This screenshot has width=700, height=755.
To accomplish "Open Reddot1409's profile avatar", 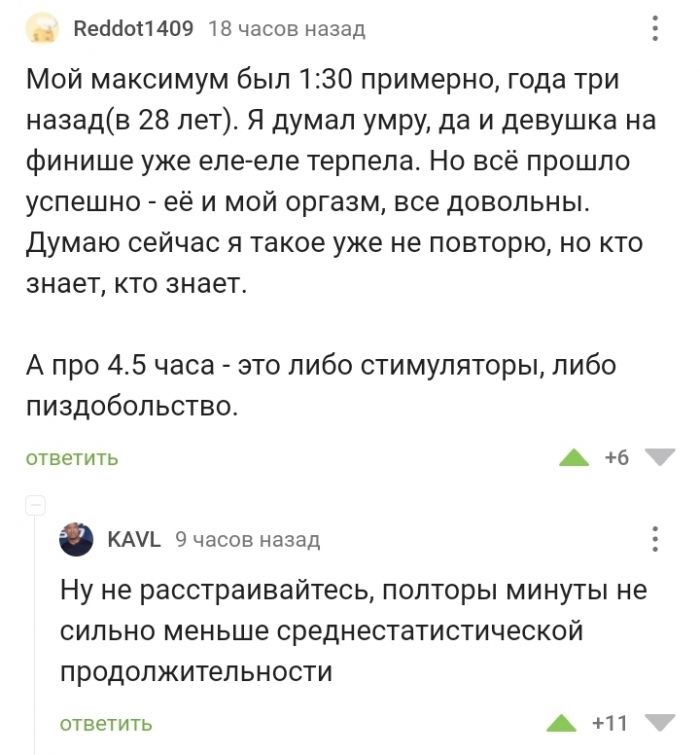I will (43, 28).
